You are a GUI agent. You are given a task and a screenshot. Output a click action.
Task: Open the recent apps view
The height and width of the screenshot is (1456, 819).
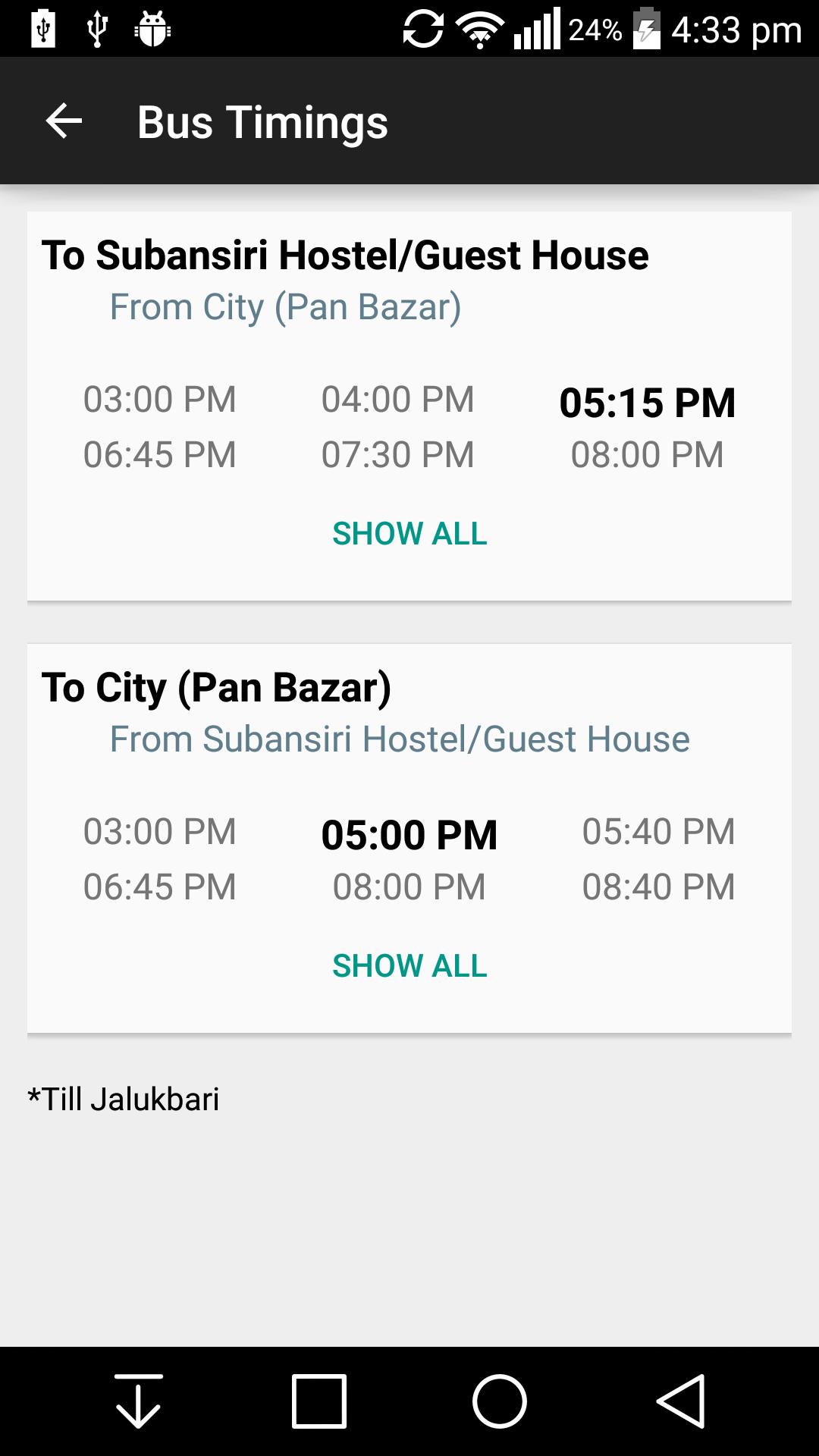pyautogui.click(x=319, y=1401)
